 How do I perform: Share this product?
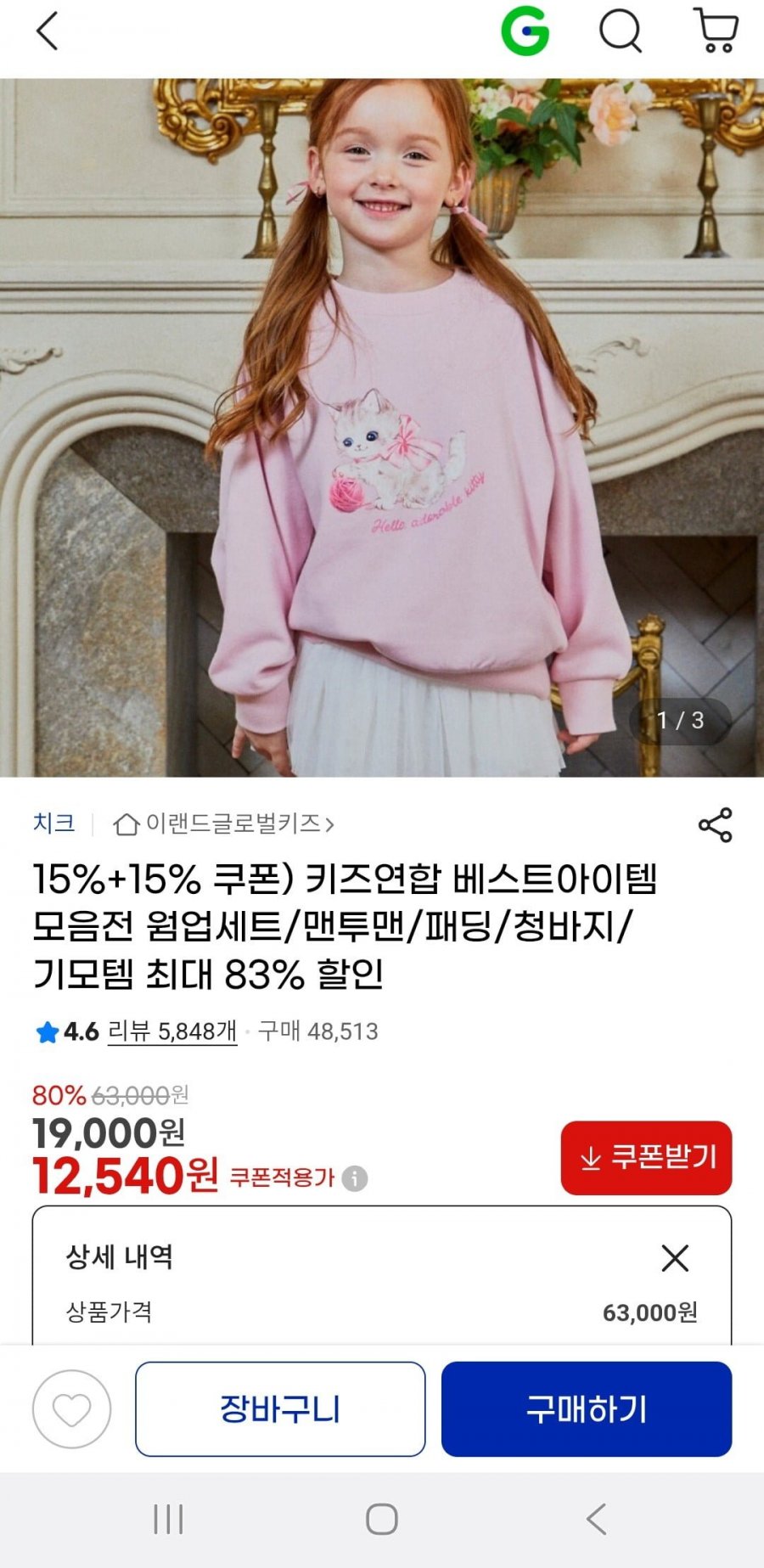715,825
